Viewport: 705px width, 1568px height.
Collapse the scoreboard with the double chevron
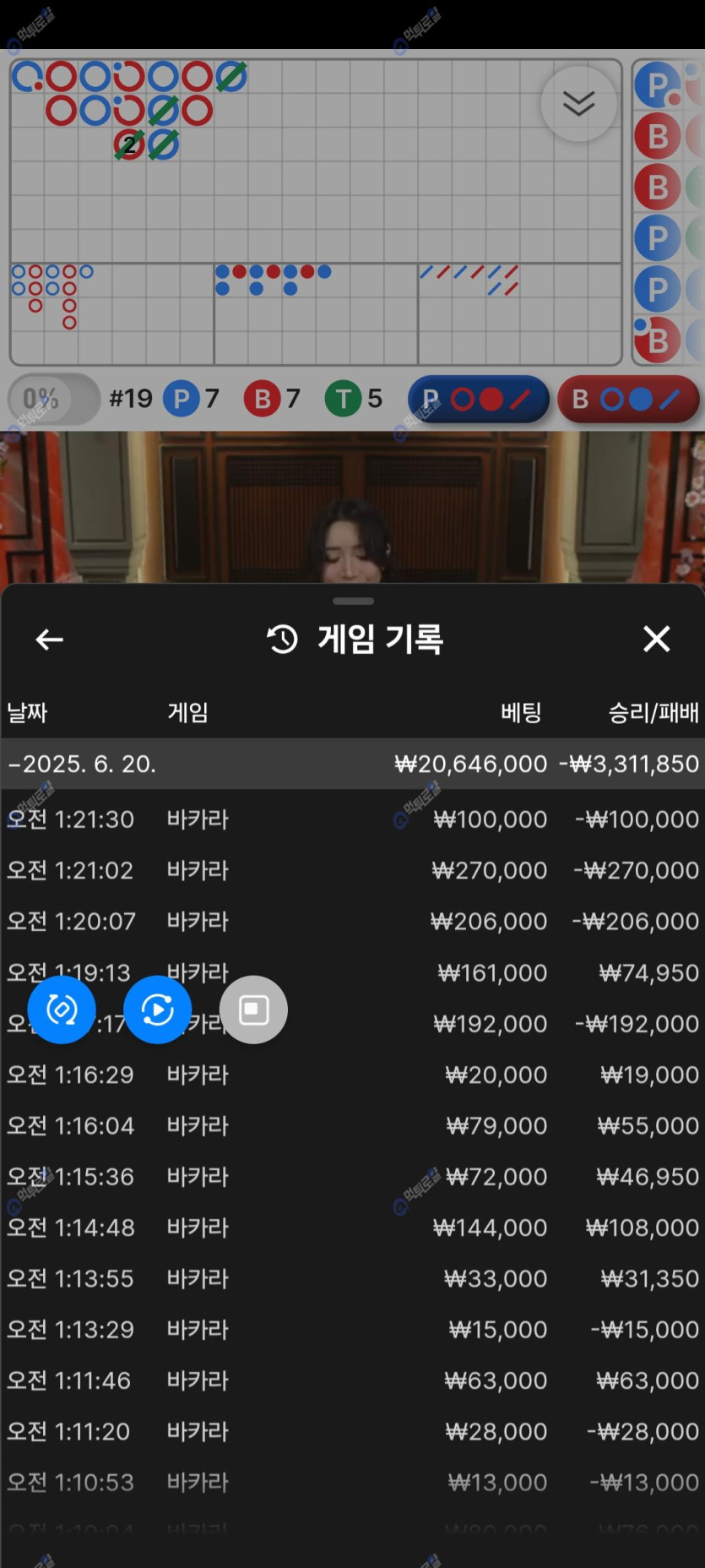[578, 103]
